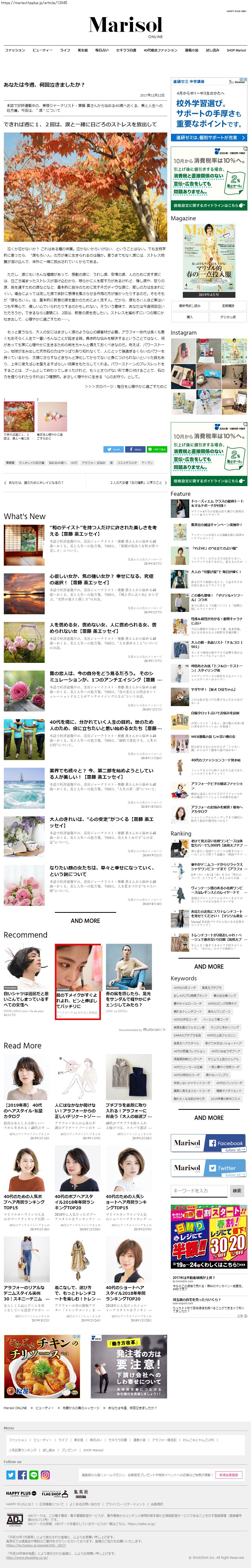Viewport: 251px width, 1568px height.
Task: Go to SHOP Marisol
Action: tap(236, 50)
